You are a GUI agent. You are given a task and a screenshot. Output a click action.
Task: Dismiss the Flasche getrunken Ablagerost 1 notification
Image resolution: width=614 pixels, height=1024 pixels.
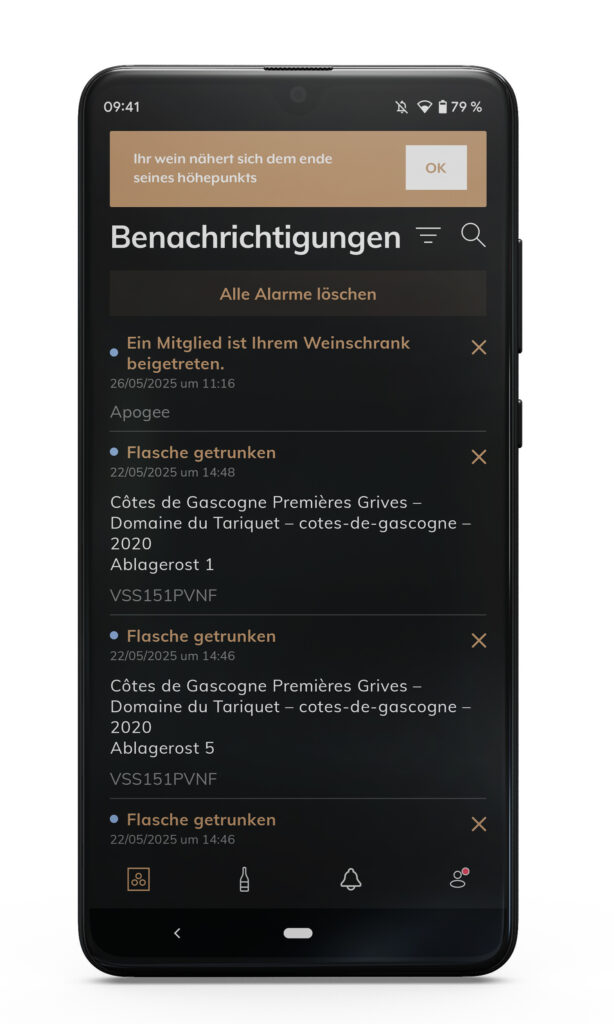click(x=478, y=457)
